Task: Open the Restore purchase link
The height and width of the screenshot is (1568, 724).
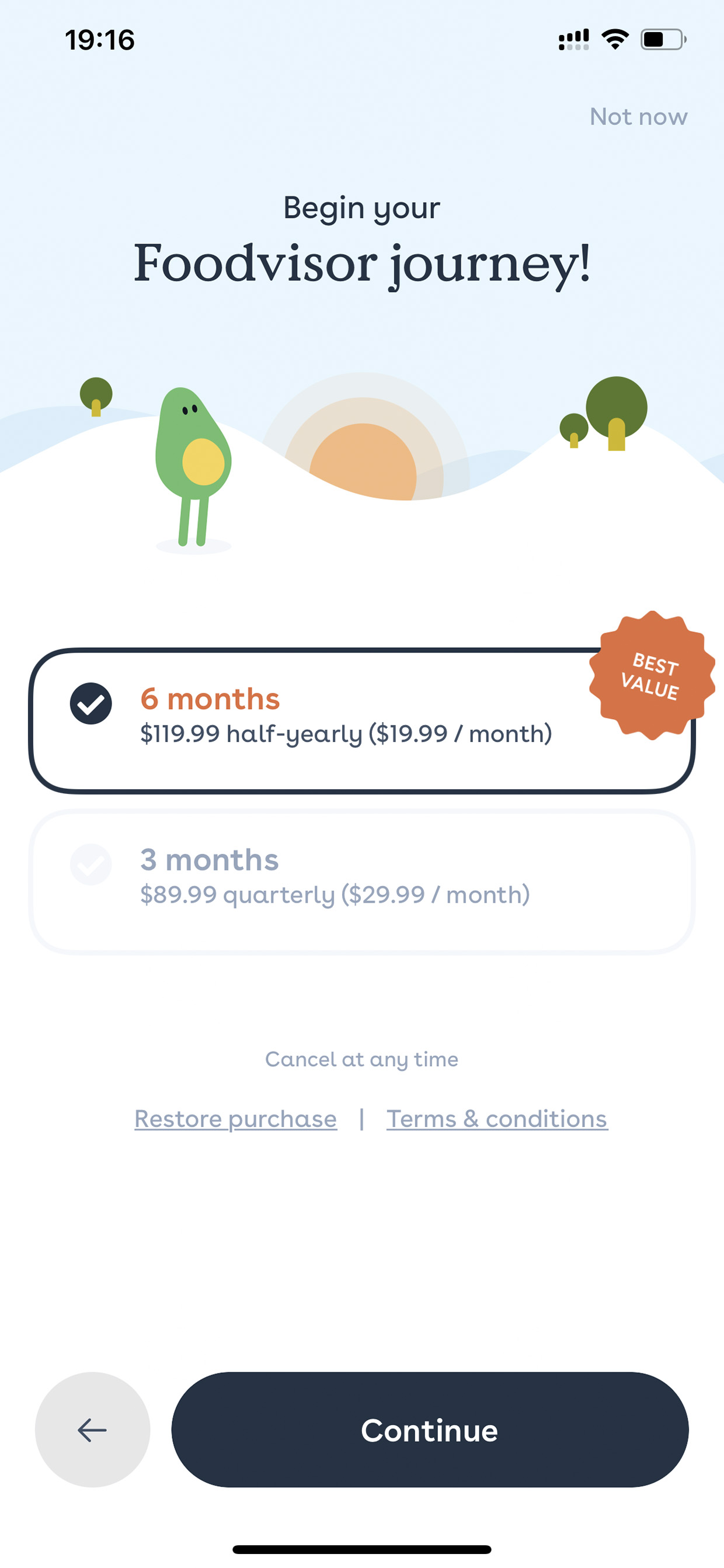Action: pos(235,1119)
